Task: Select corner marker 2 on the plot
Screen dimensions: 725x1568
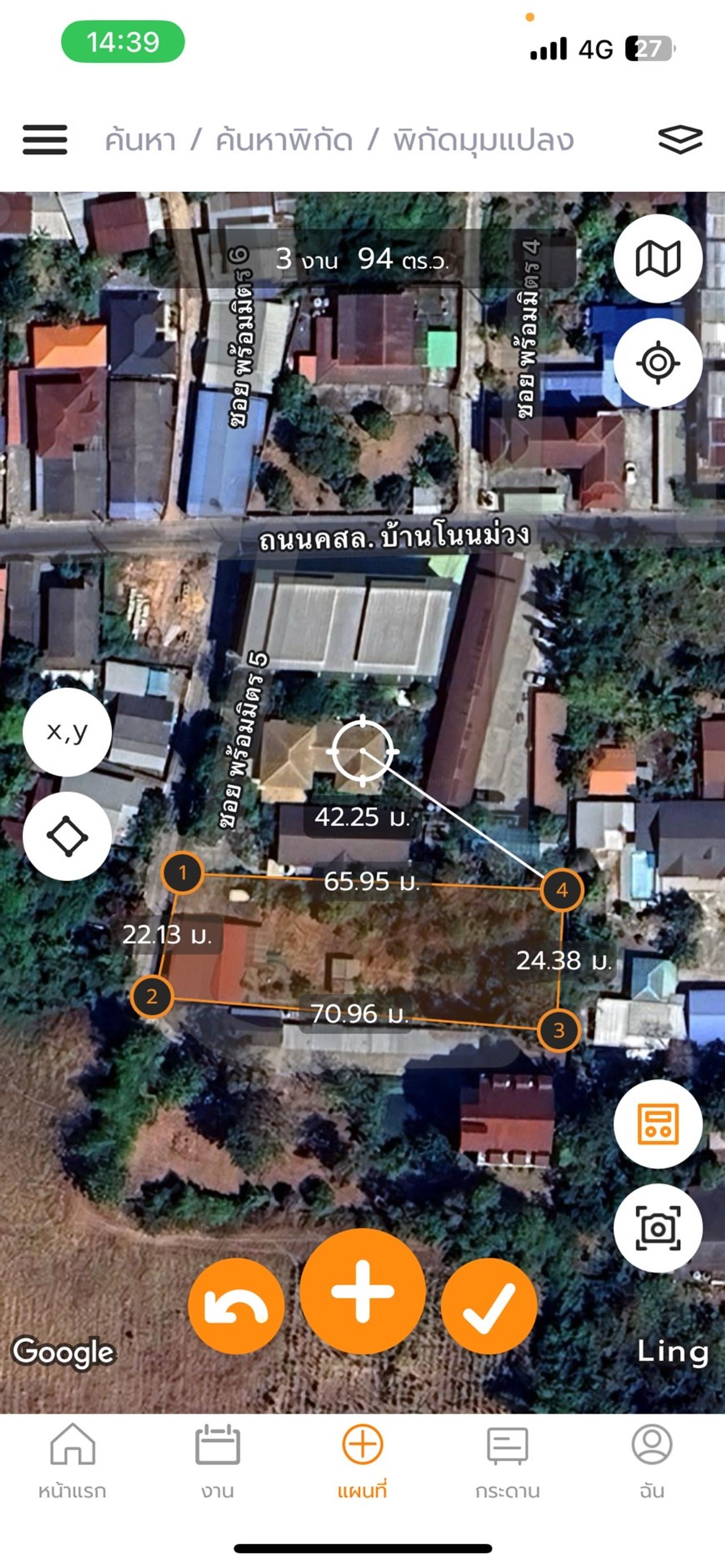Action: (152, 997)
